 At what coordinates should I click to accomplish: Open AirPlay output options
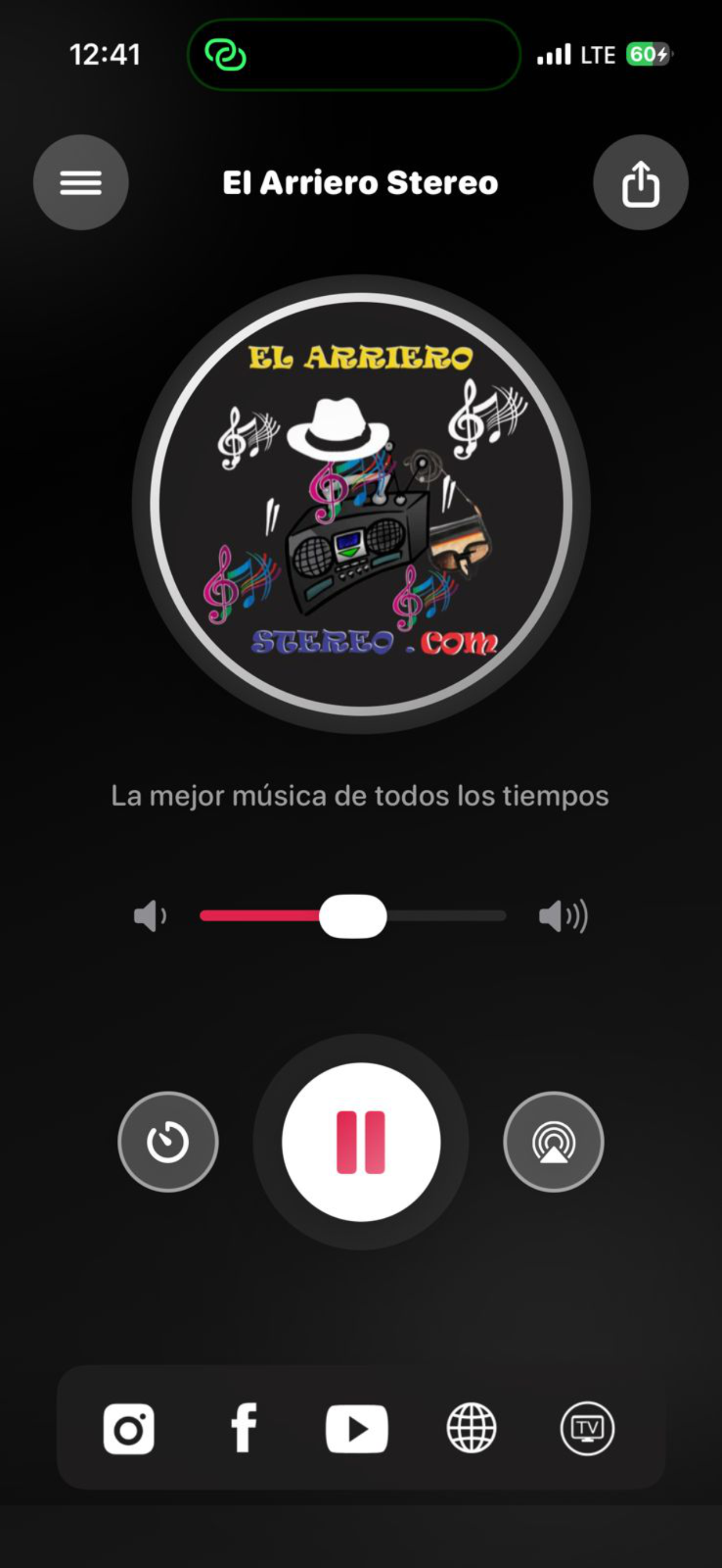tap(554, 1142)
